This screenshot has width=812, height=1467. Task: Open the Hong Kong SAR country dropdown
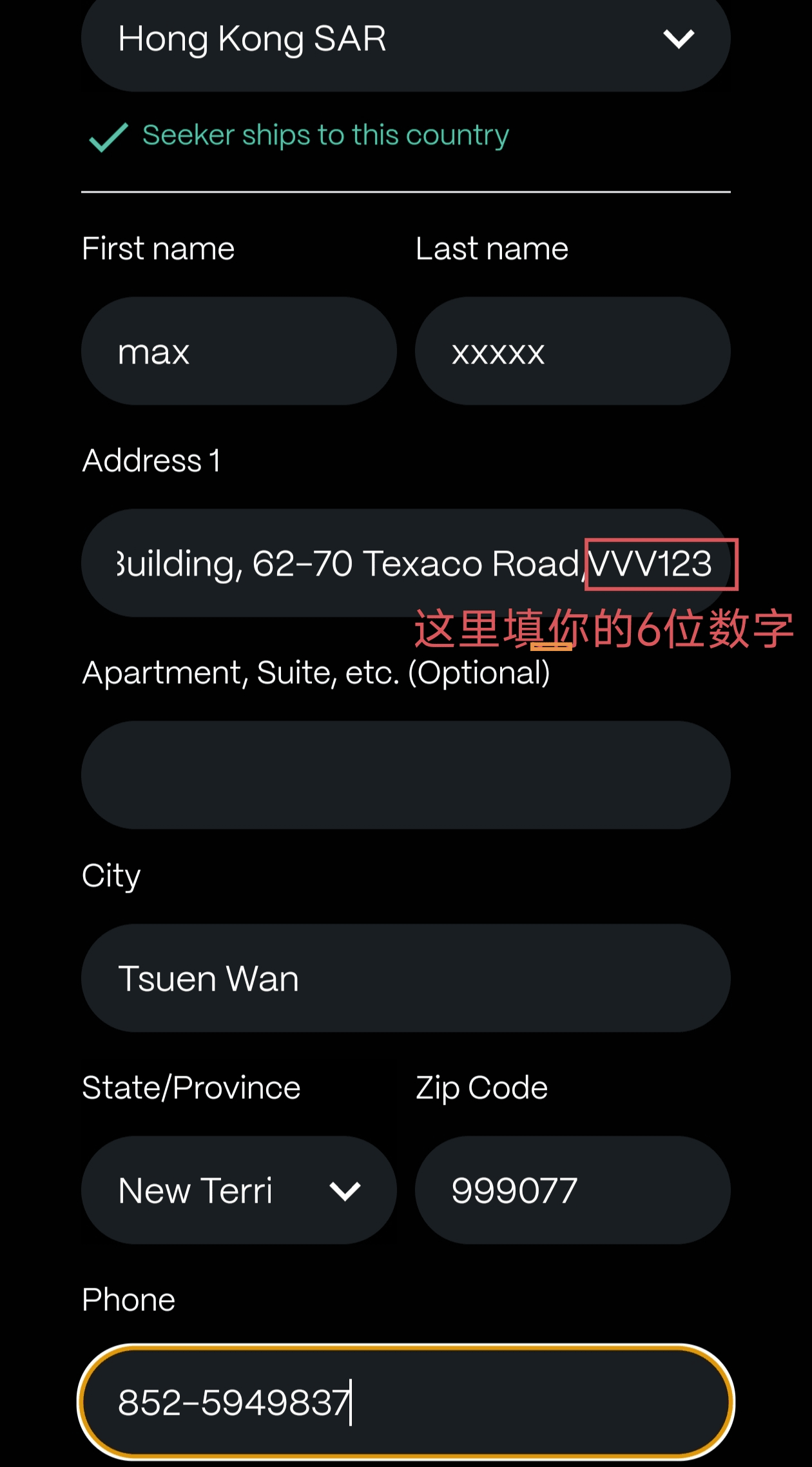click(406, 40)
